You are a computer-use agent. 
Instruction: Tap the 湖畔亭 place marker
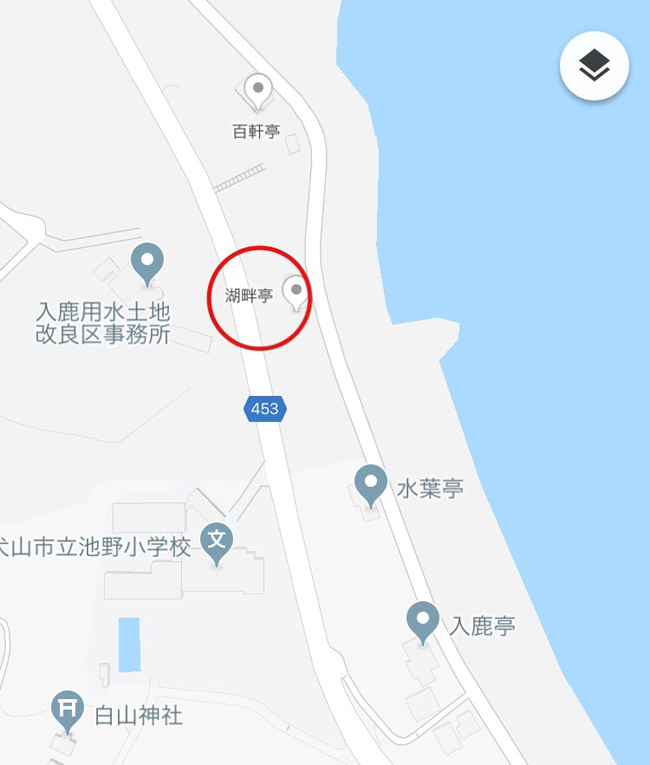[296, 292]
